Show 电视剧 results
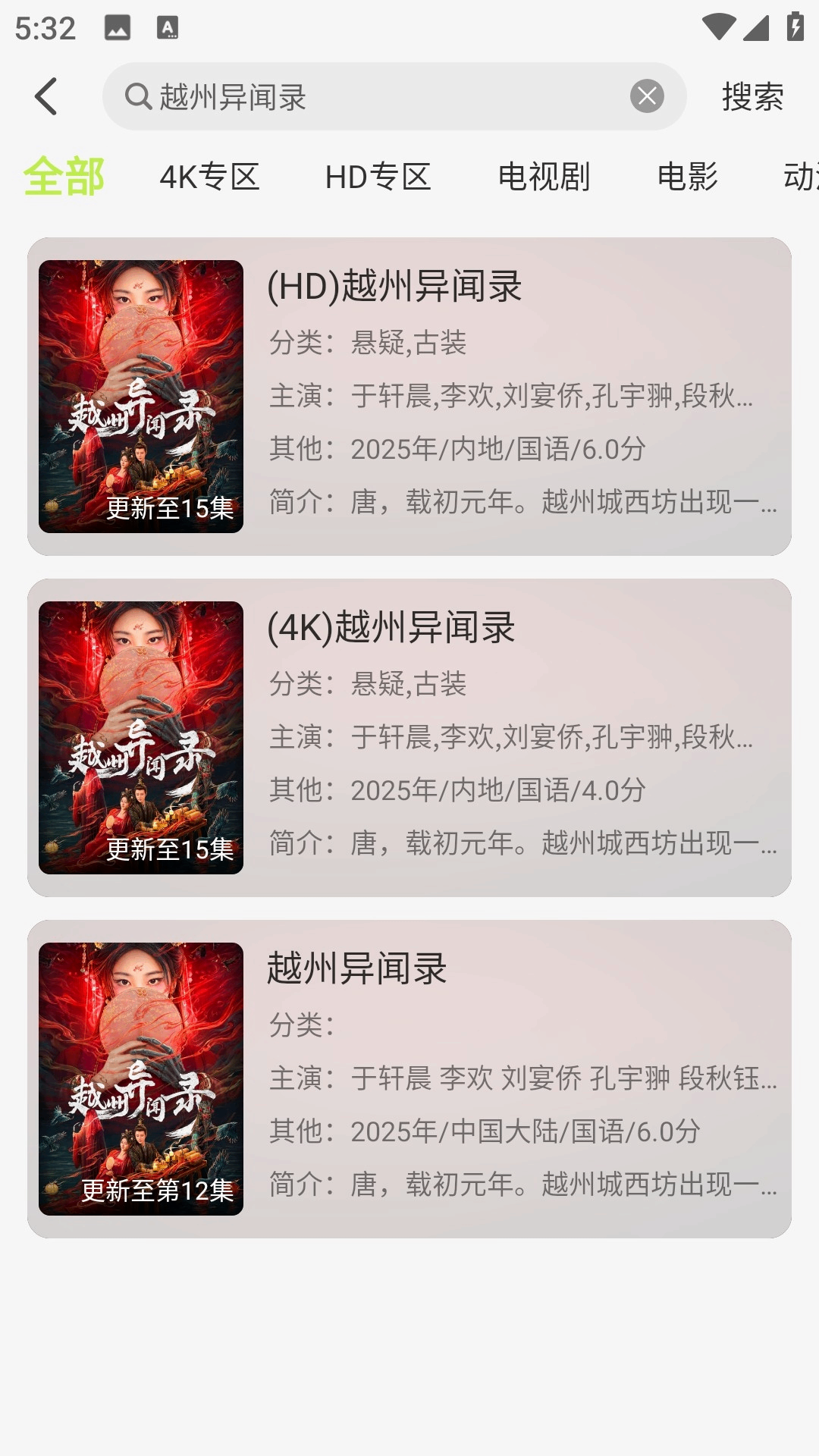This screenshot has width=819, height=1456. 544,177
